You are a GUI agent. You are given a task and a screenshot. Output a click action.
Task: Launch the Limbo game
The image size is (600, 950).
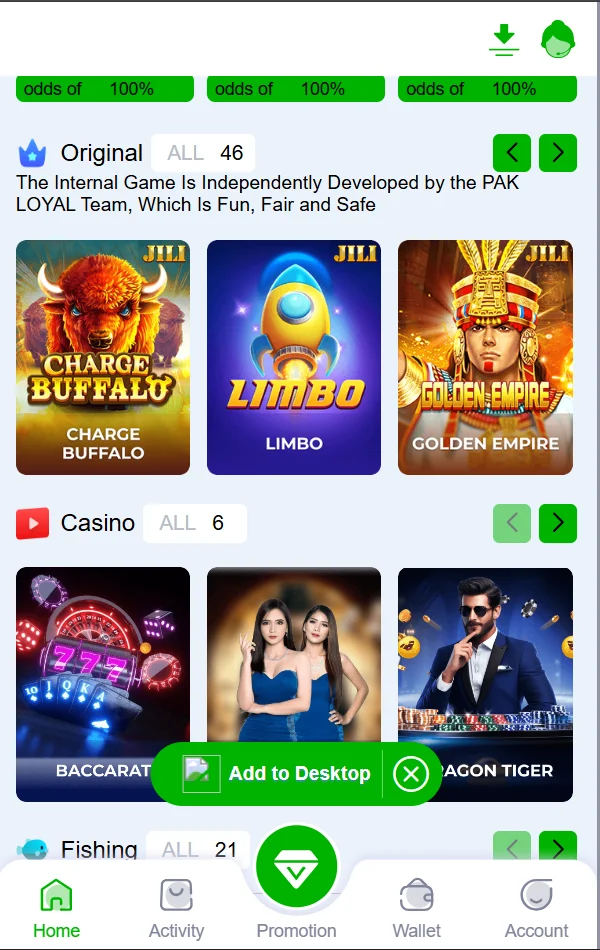(294, 357)
